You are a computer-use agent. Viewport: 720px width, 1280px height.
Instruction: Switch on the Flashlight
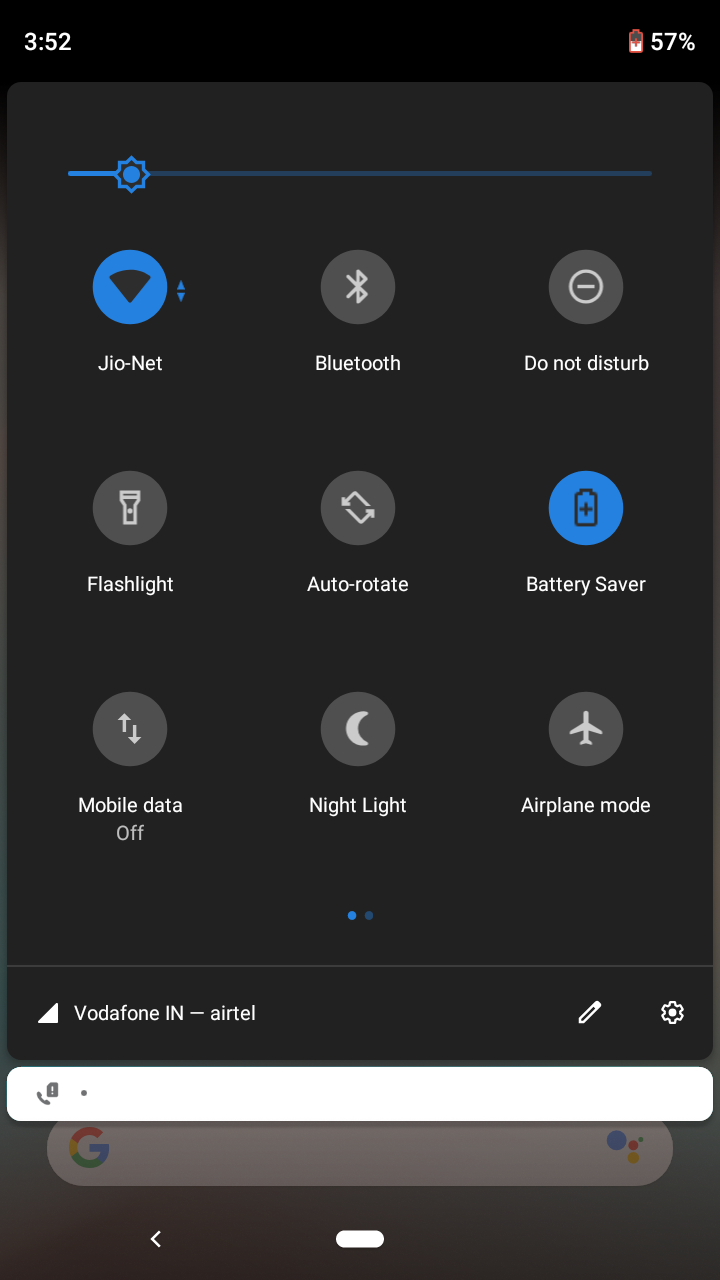130,508
